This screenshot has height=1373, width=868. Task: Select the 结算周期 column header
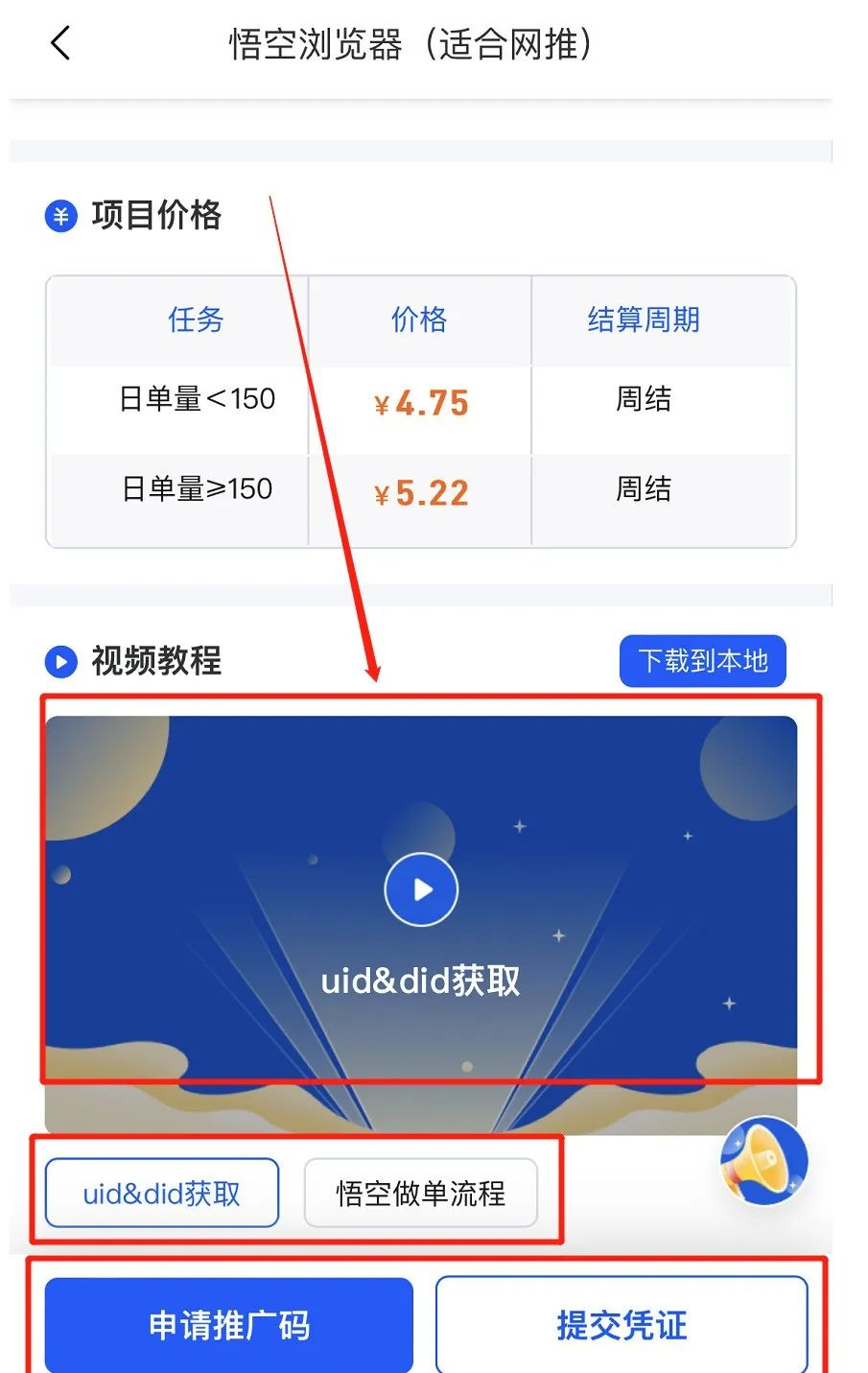pyautogui.click(x=643, y=320)
